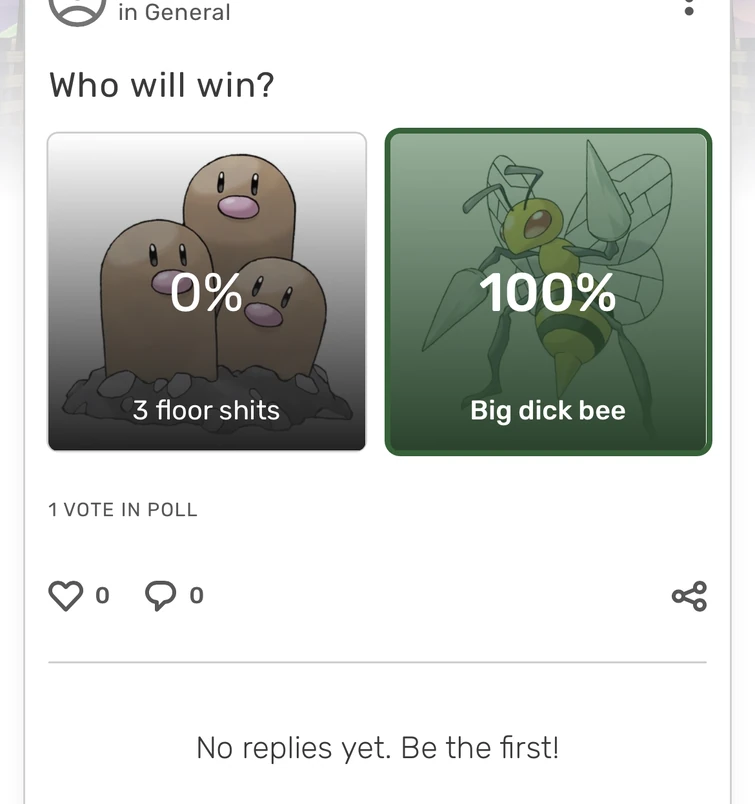Open post options via the three-dot menu

(690, 8)
